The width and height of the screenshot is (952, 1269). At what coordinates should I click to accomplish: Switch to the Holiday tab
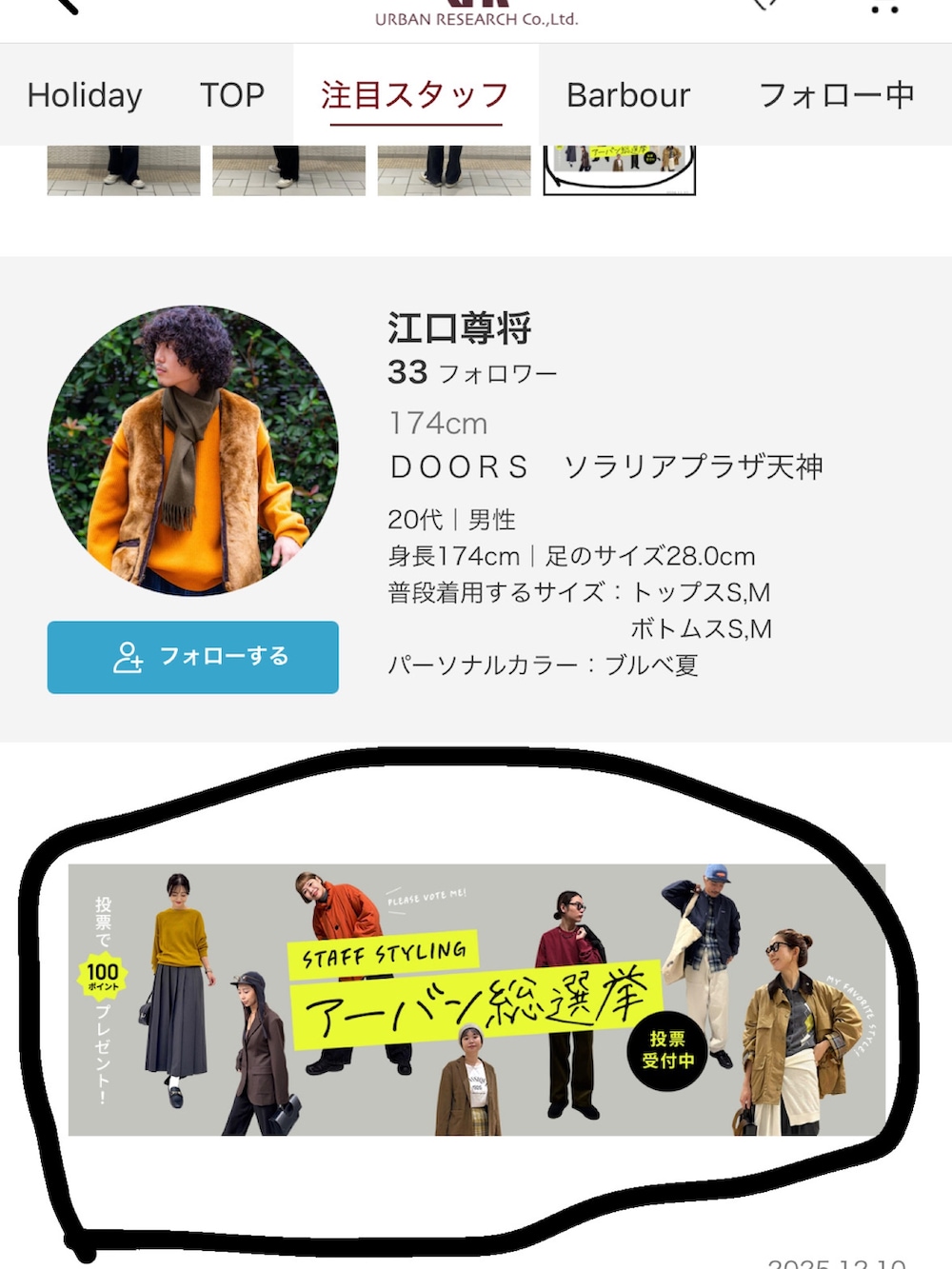[85, 95]
